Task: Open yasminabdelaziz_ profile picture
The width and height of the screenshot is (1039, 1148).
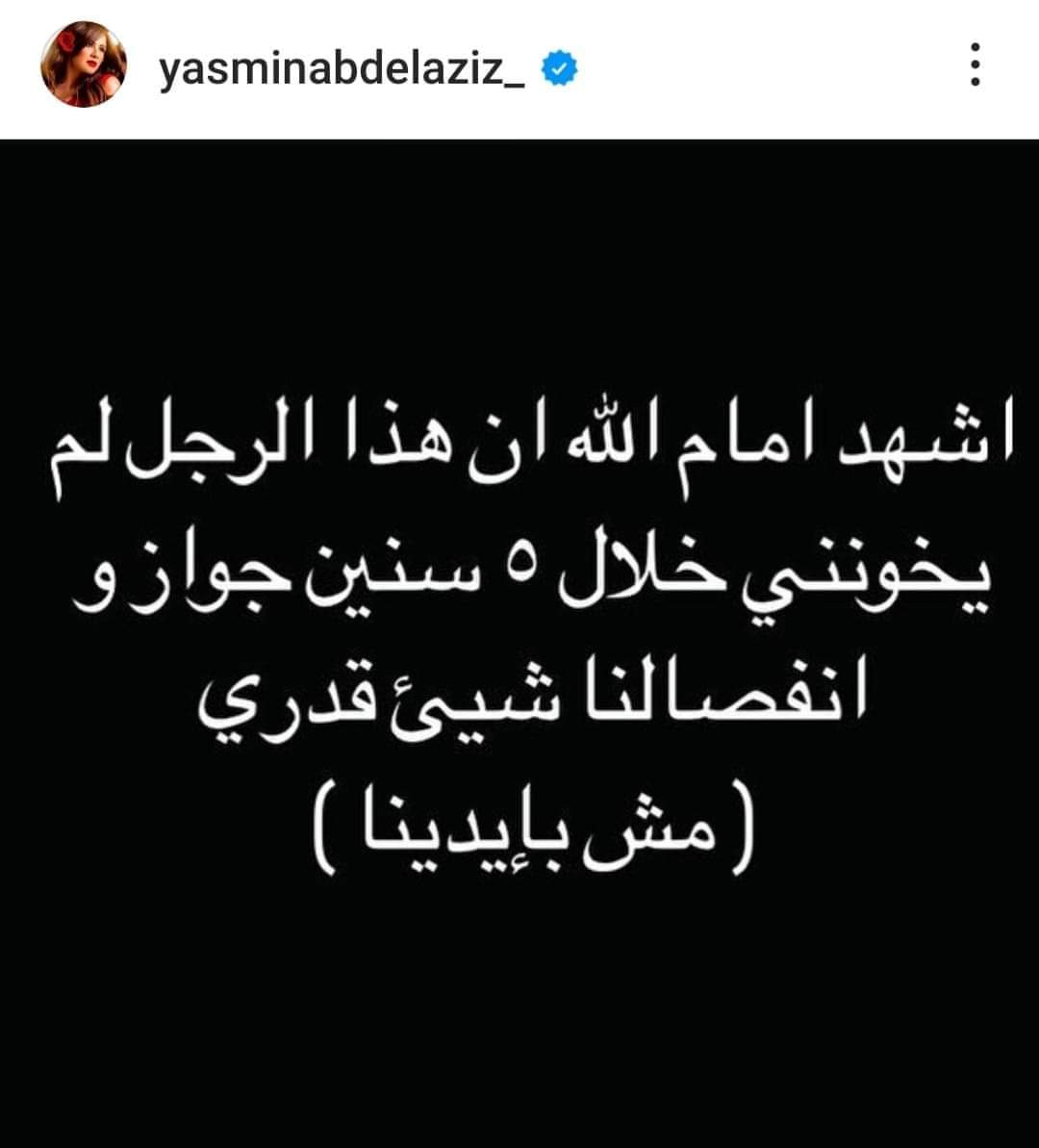Action: (84, 64)
